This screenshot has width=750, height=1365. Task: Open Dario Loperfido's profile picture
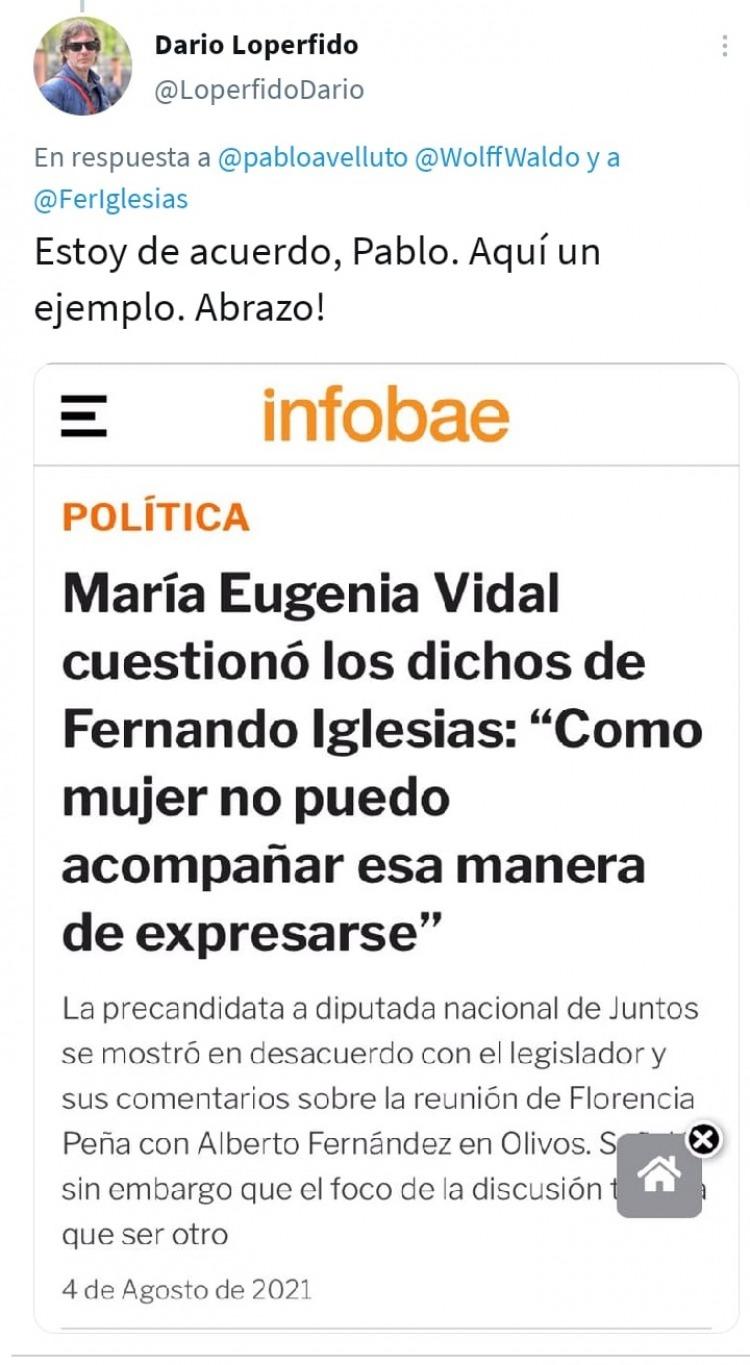[x=83, y=67]
